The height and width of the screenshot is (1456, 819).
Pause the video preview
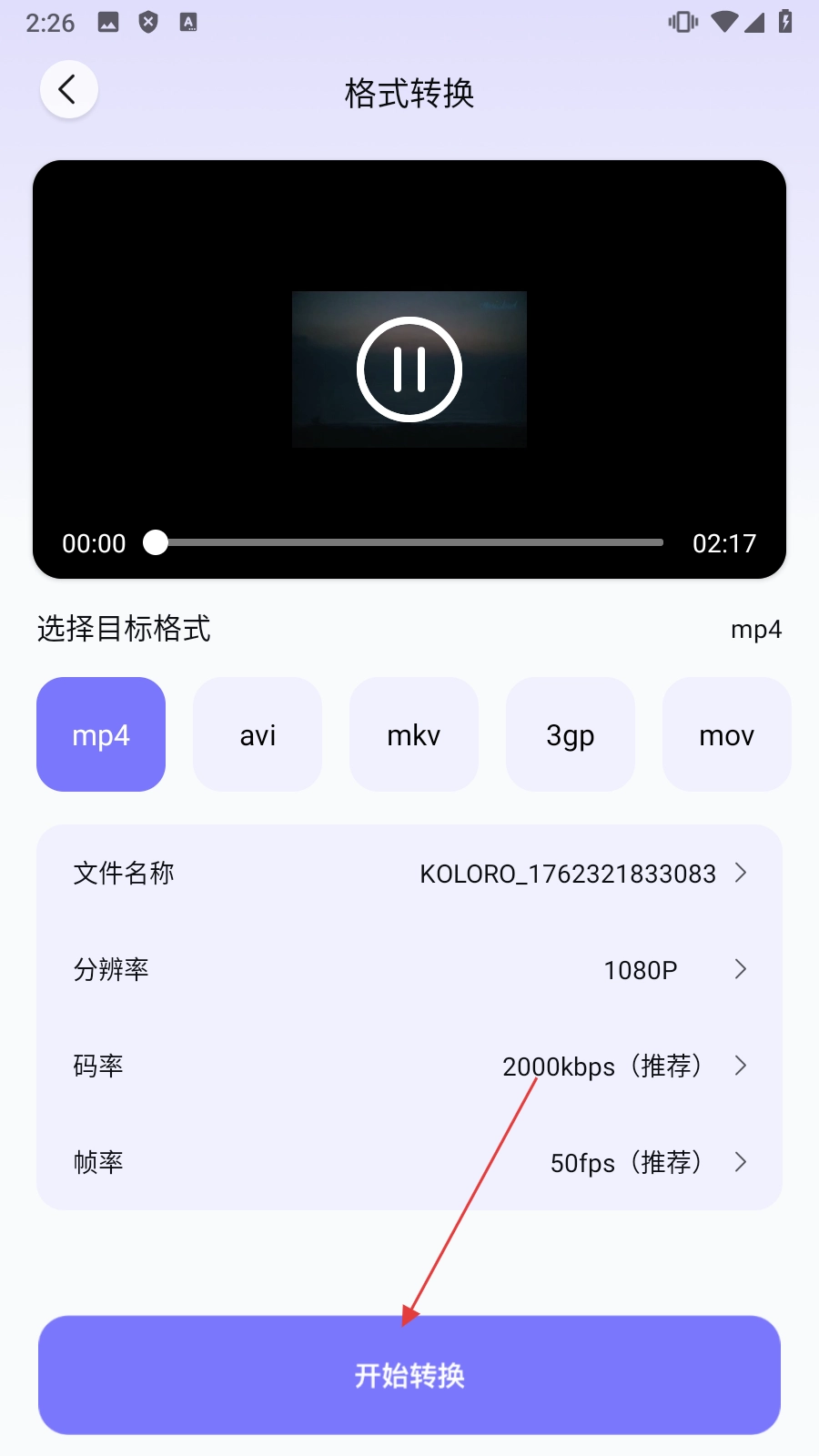point(409,369)
